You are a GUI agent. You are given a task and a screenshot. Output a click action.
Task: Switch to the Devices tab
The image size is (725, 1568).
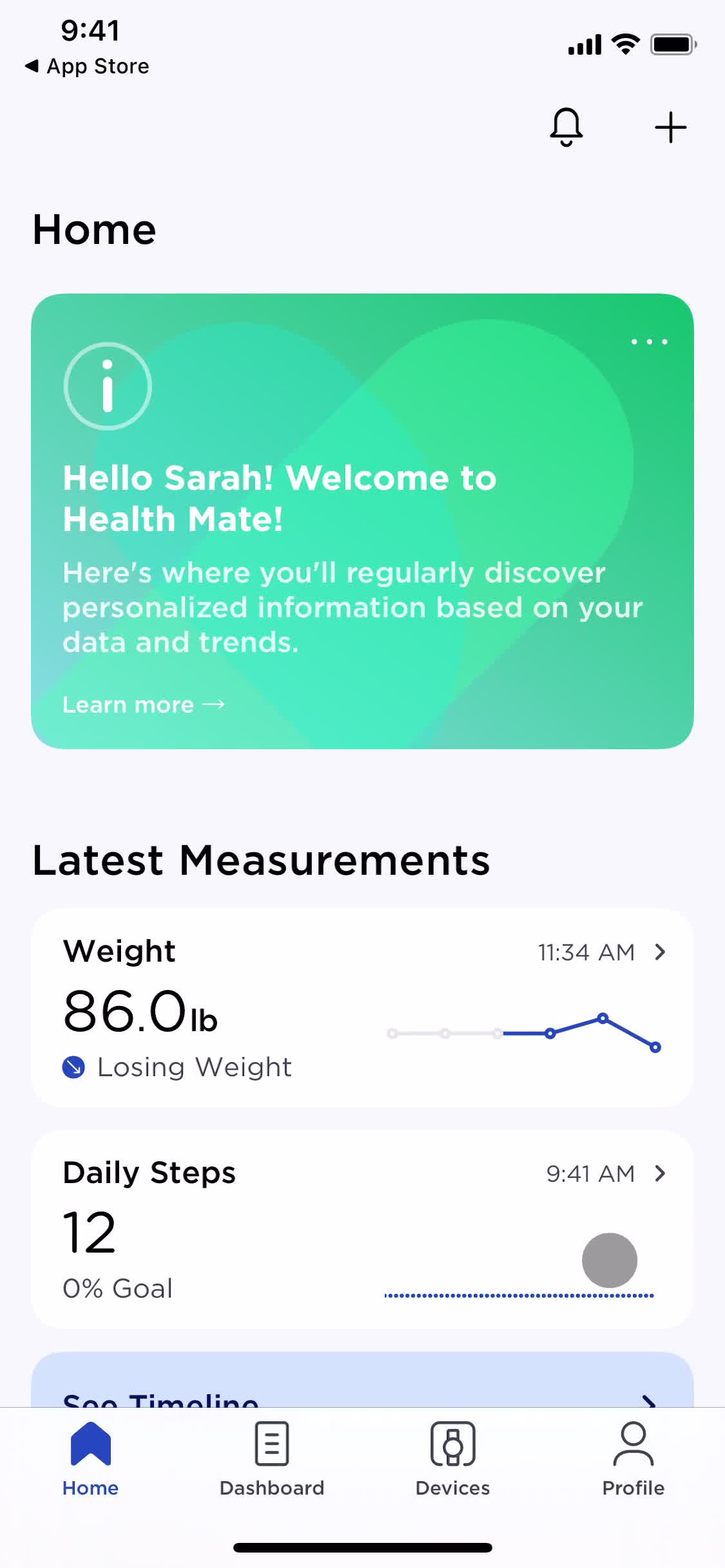[x=453, y=1459]
